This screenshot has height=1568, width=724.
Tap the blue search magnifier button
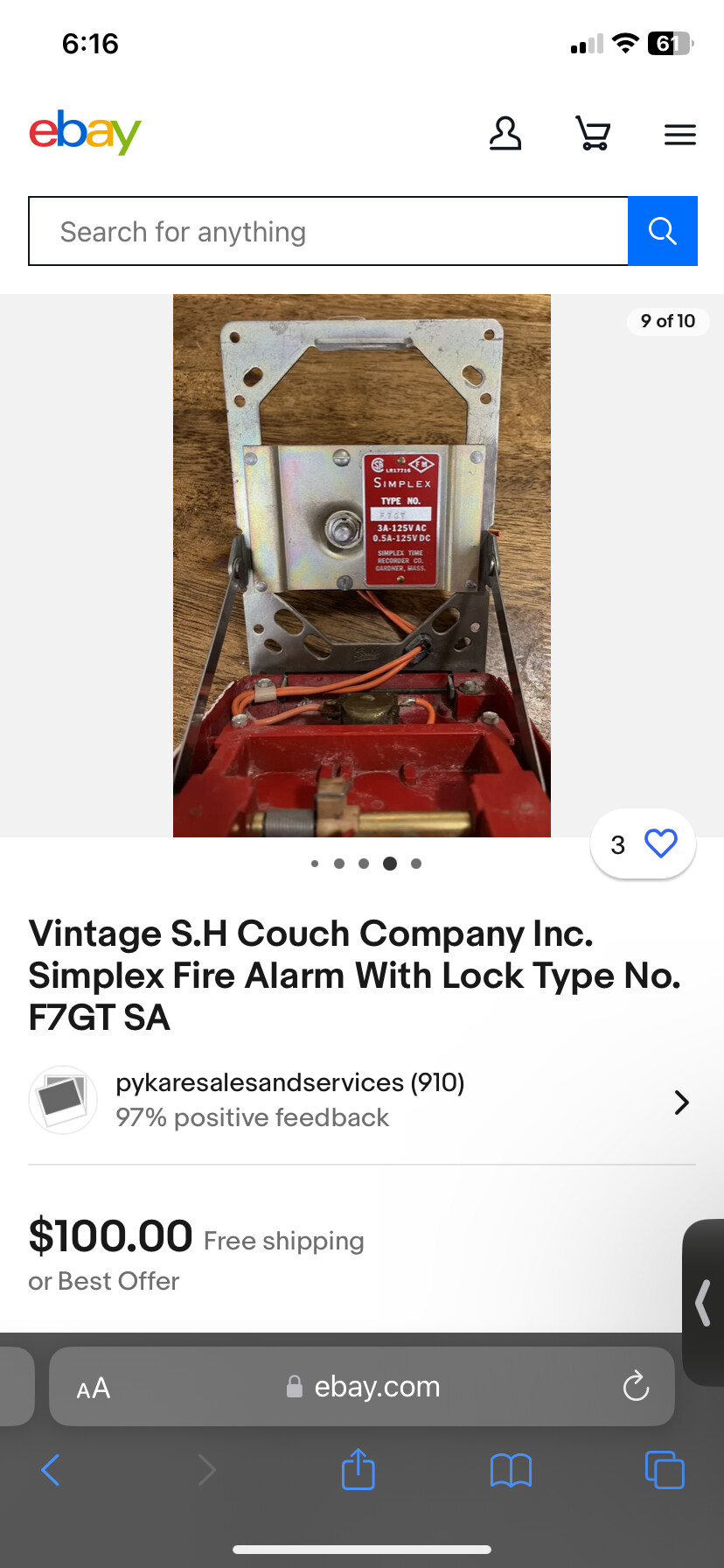(662, 231)
